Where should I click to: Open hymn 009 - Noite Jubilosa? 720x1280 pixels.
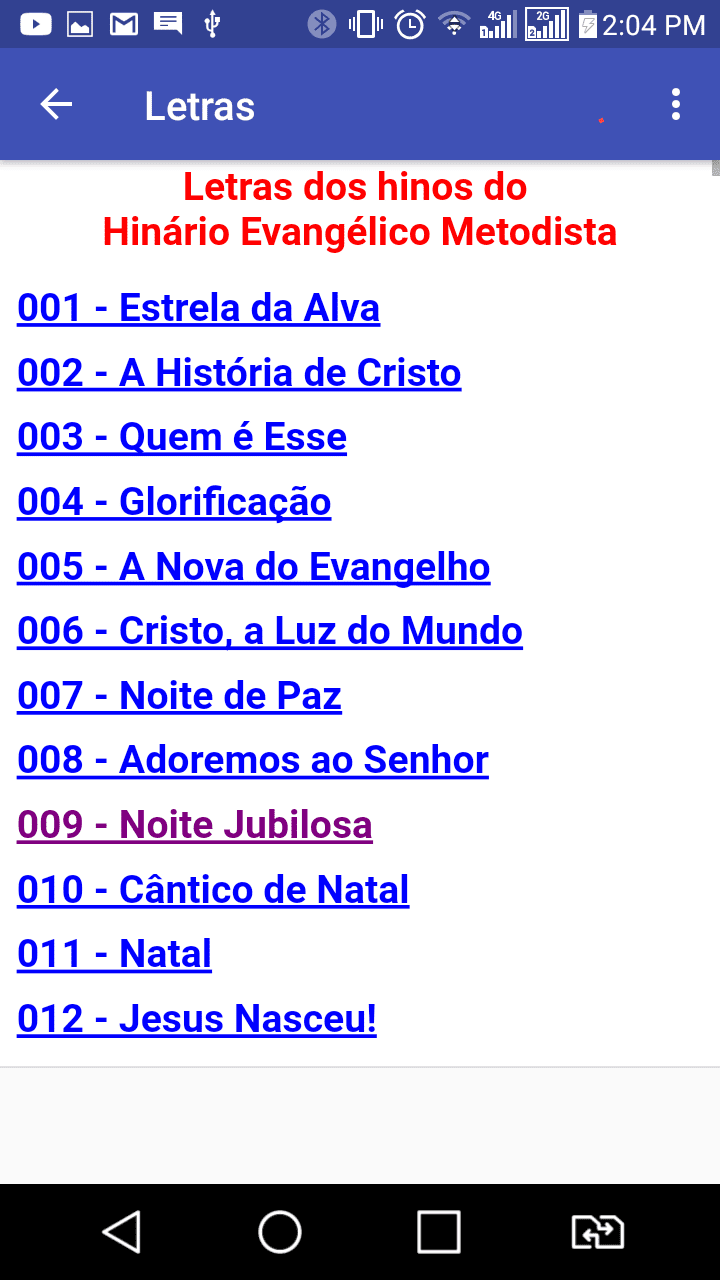[x=195, y=825]
